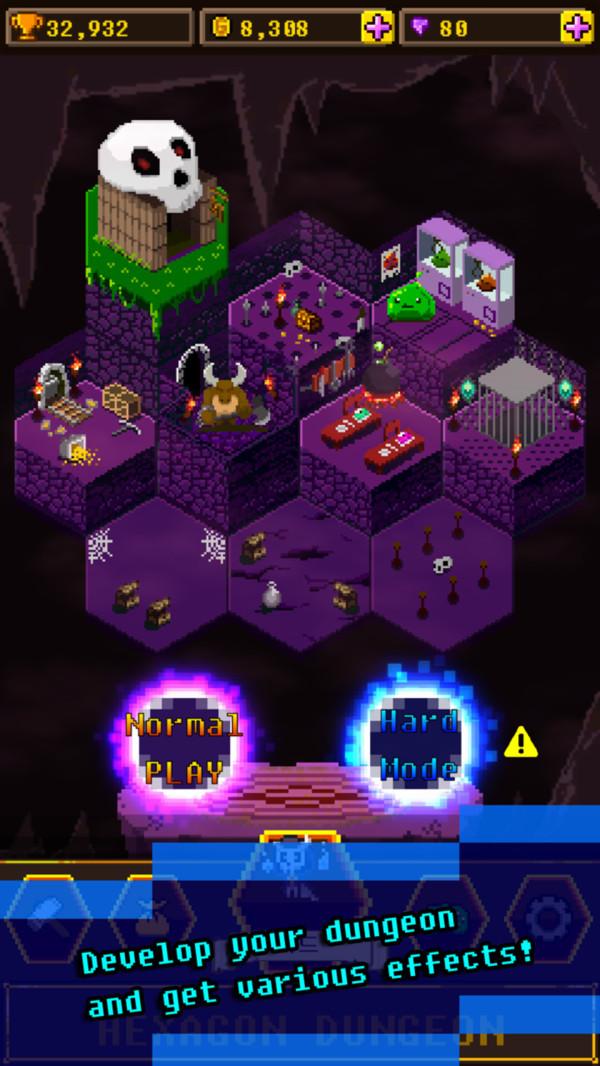Select the horned minotaur room
600x1066 pixels.
225,400
